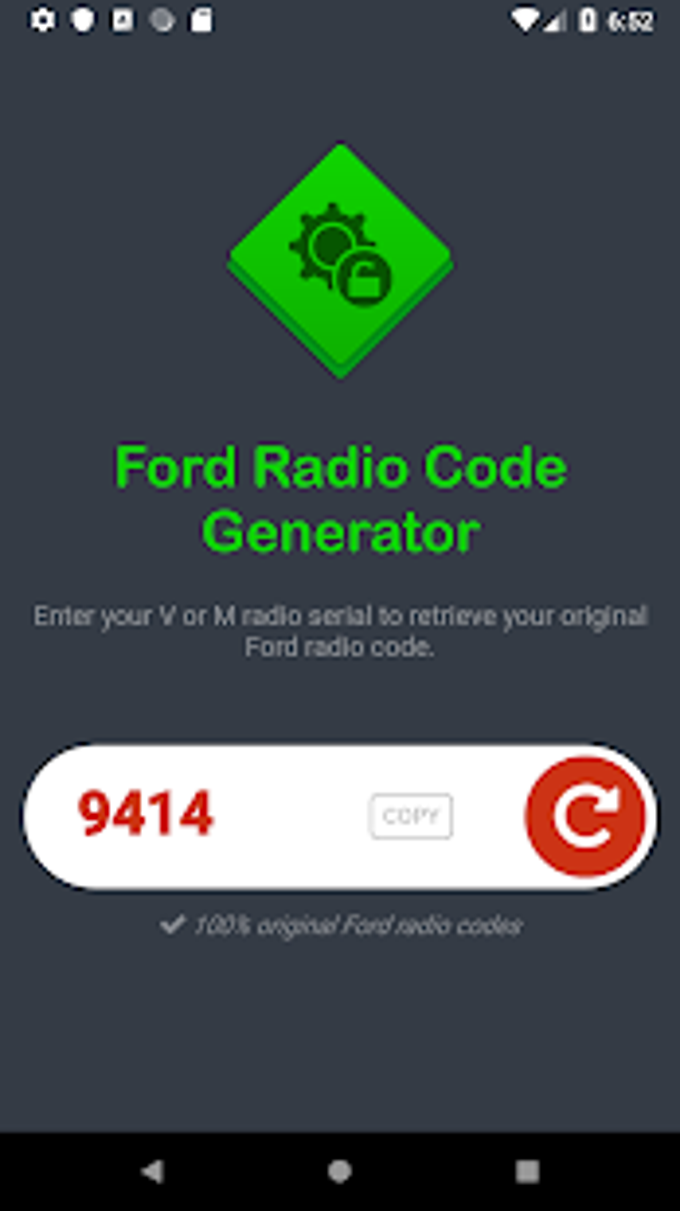Go back using the system back button

tap(152, 1171)
